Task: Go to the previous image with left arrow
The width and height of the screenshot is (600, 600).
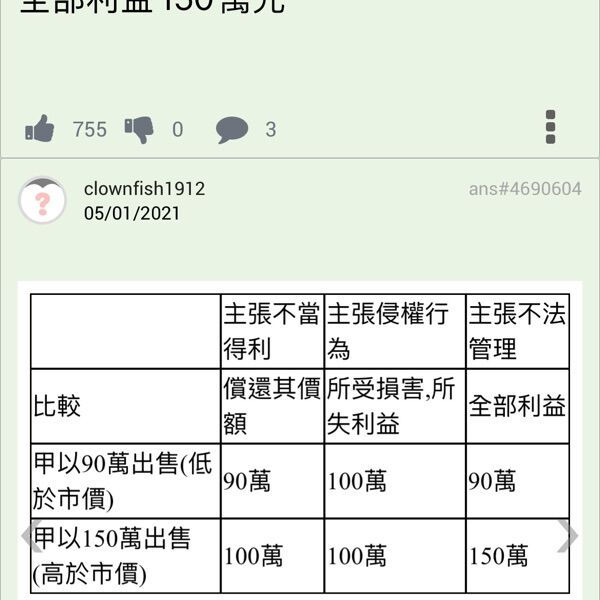Action: (x=32, y=536)
